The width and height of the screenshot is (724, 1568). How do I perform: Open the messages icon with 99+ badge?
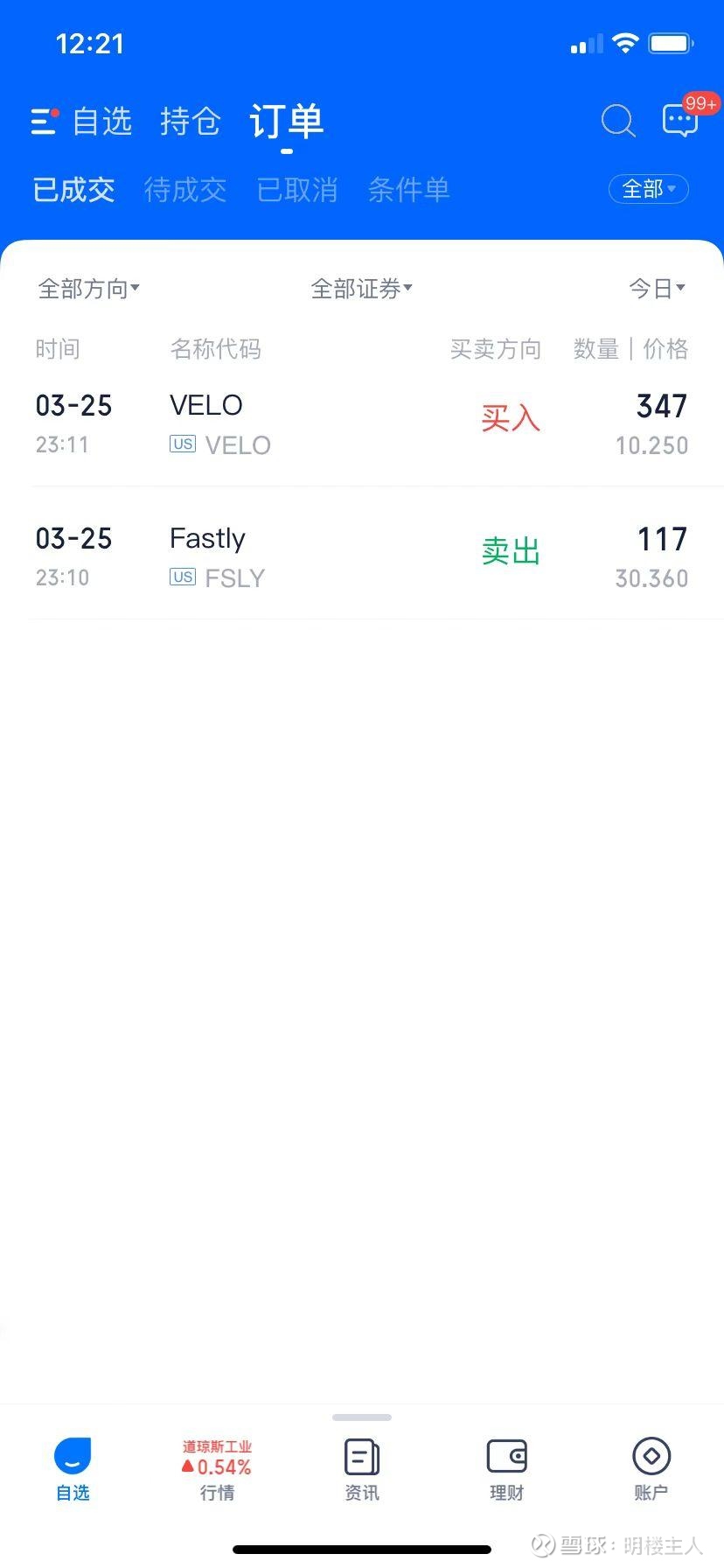680,121
